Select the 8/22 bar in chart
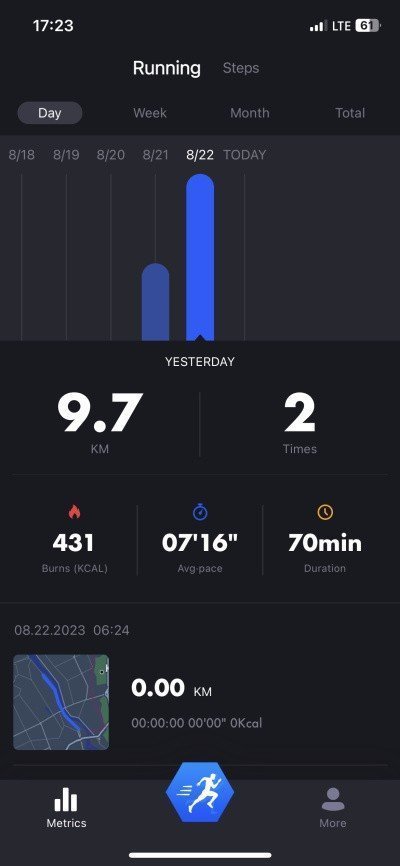Screen dimensions: 400x866 [x=200, y=257]
